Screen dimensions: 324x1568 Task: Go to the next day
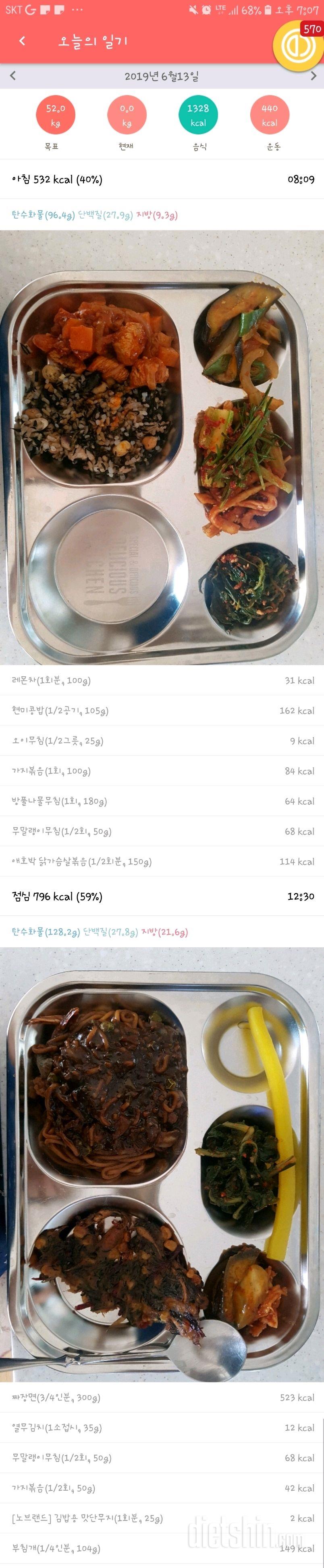pyautogui.click(x=313, y=76)
